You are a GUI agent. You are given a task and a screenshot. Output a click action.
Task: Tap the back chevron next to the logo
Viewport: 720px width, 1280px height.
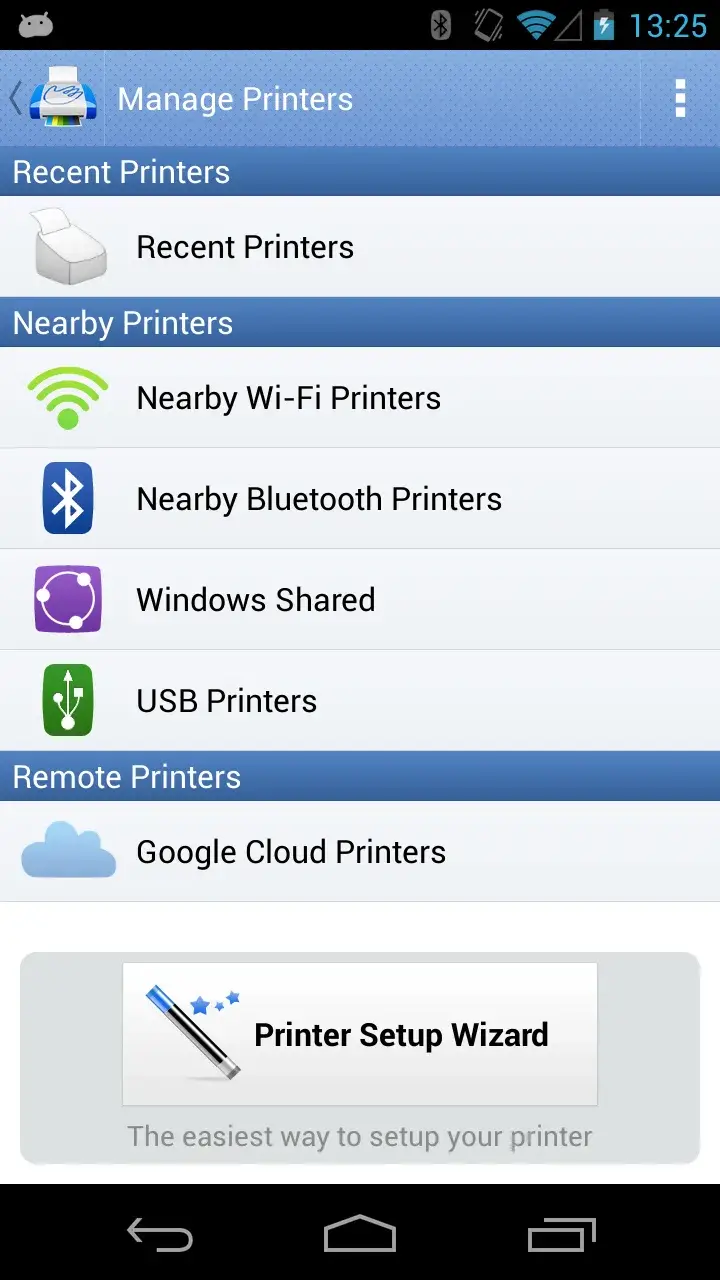(13, 98)
